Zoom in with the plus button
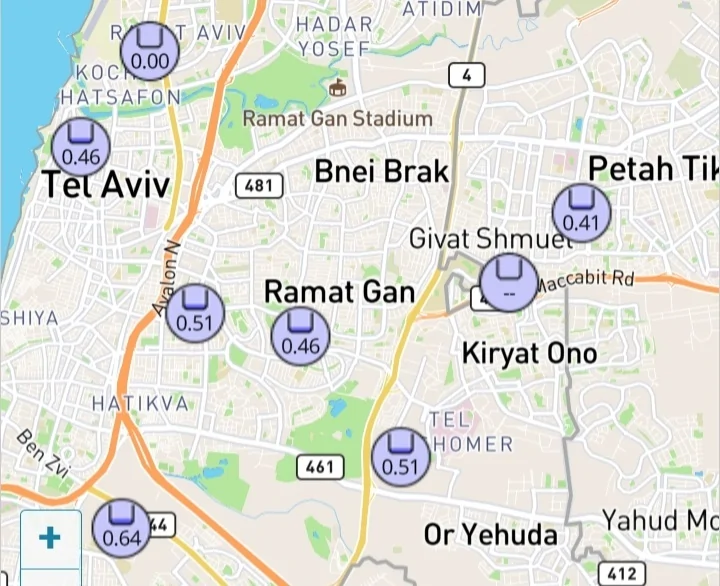 pos(49,538)
